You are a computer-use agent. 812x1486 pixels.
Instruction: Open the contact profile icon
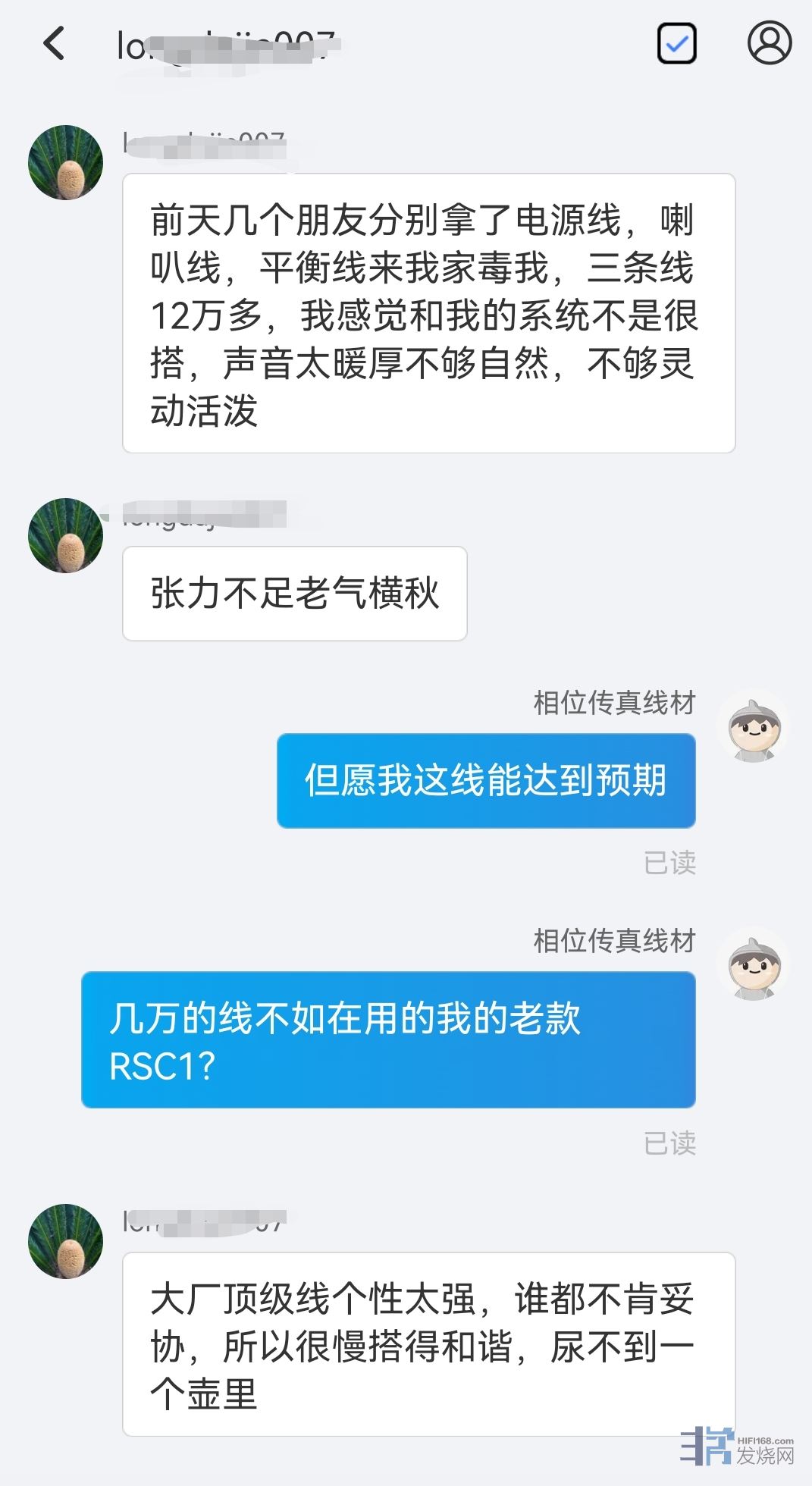[769, 43]
